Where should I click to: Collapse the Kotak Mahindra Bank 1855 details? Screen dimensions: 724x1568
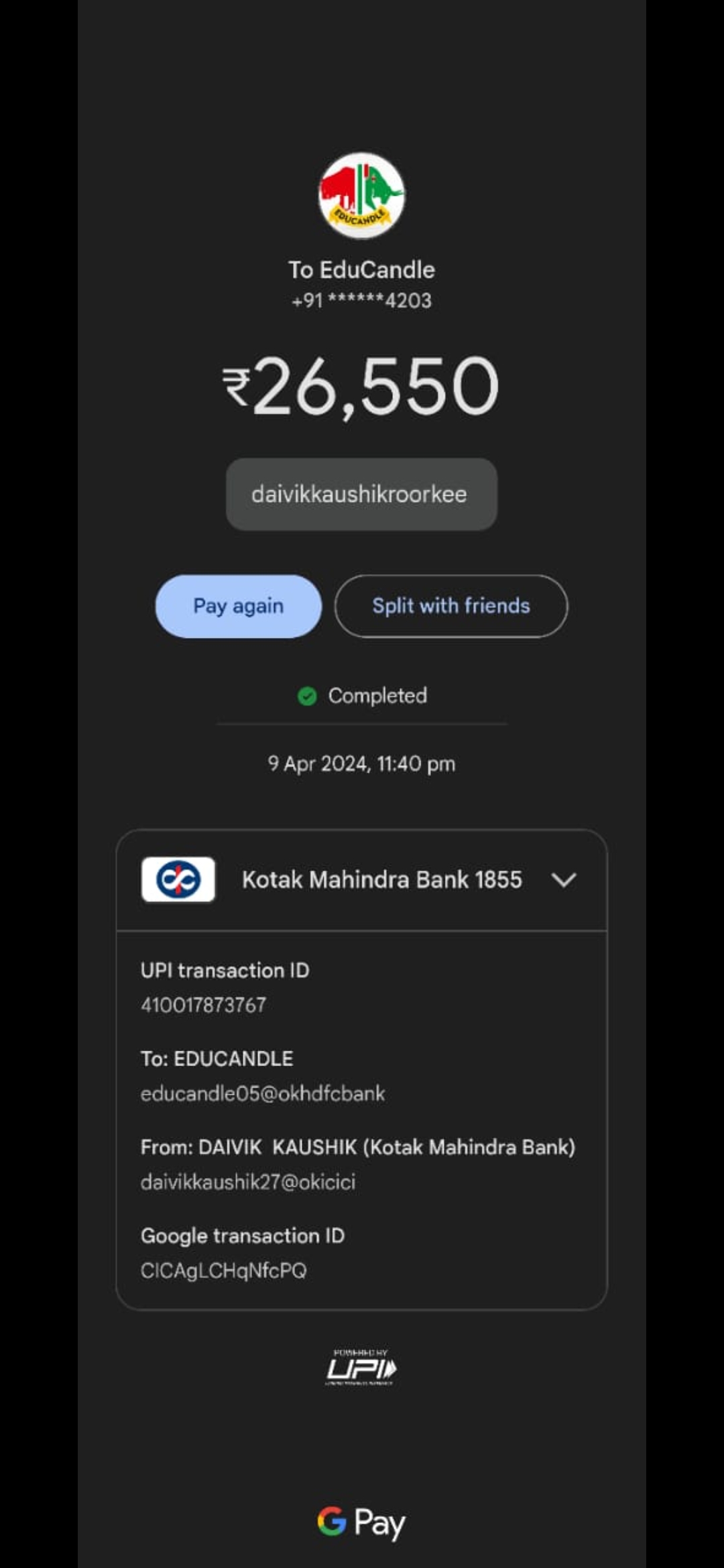(563, 880)
